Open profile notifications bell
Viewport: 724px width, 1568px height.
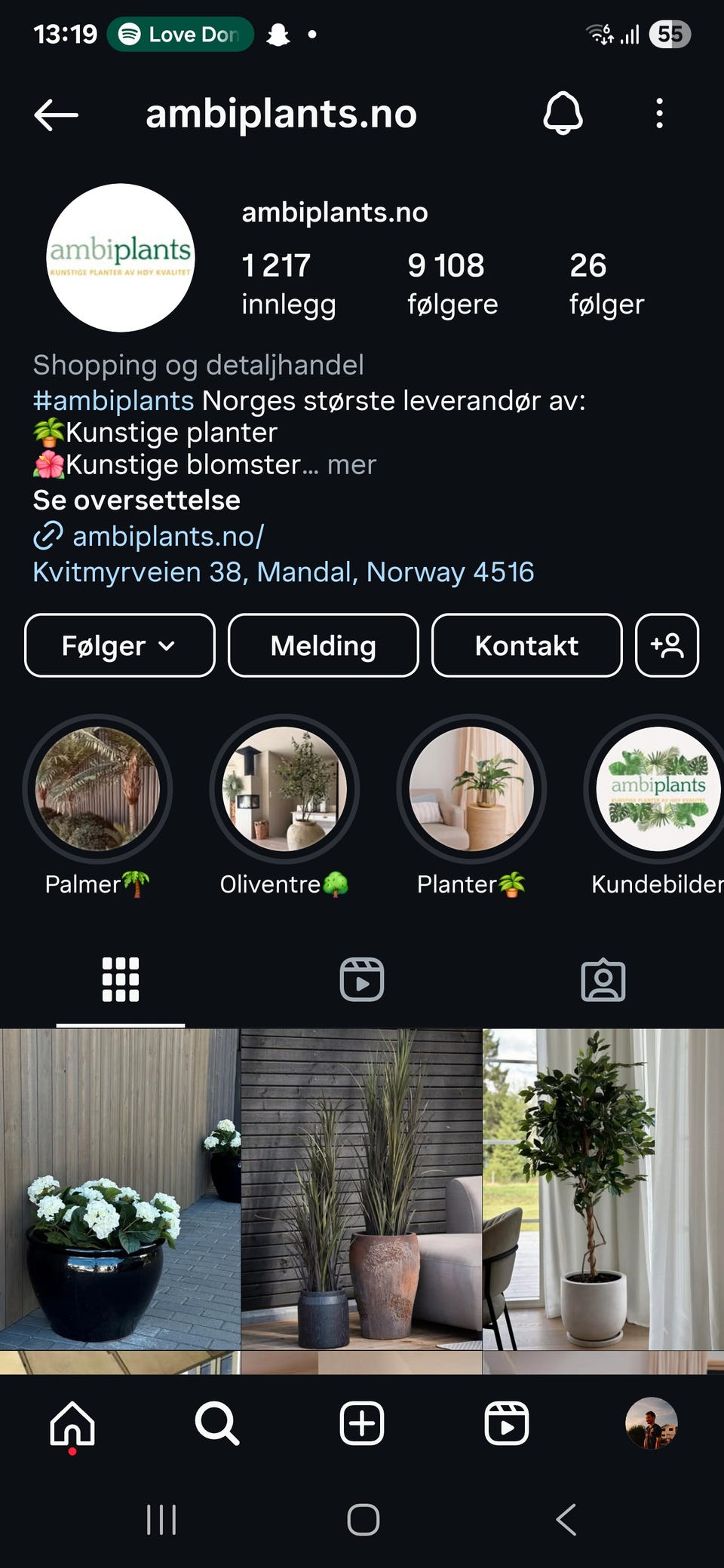click(563, 114)
